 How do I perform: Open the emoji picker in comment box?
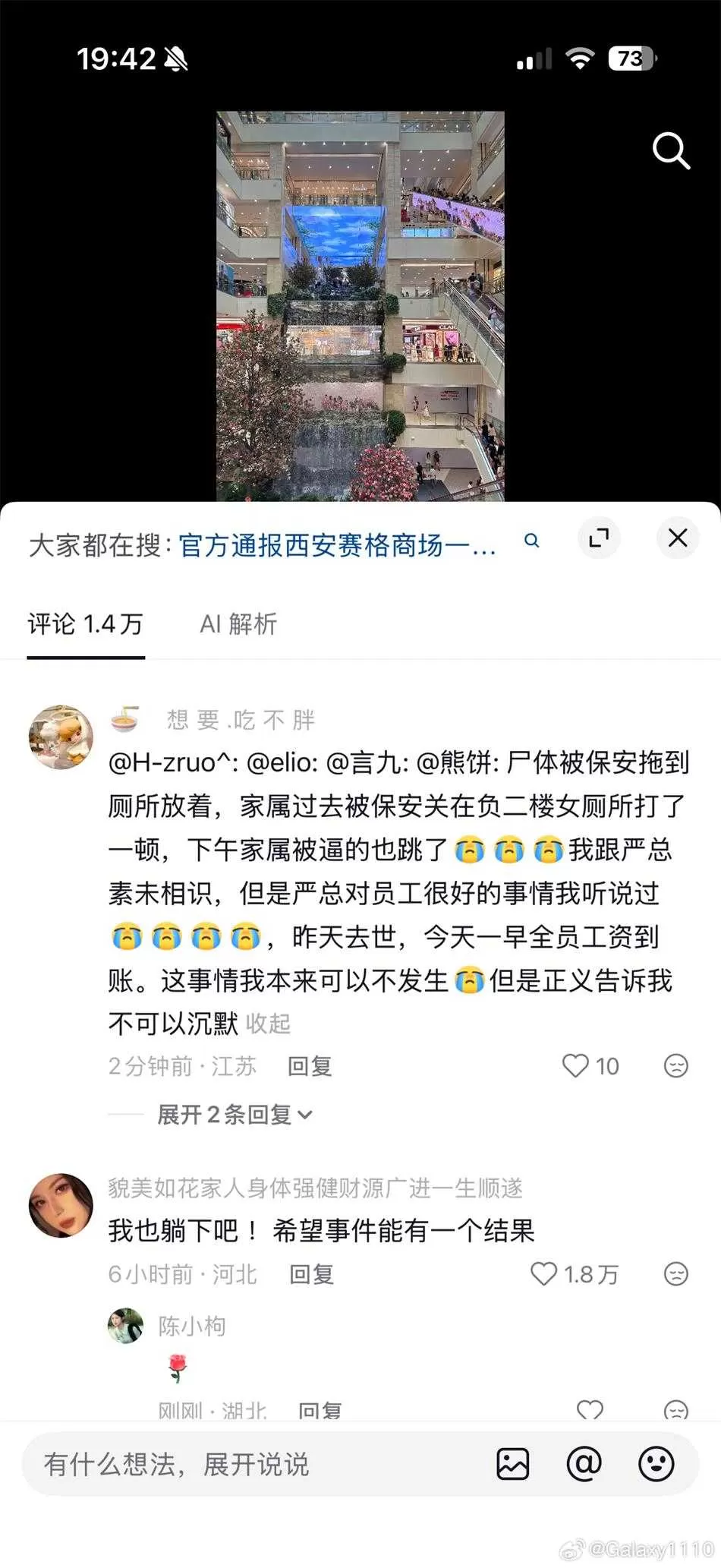coord(656,1464)
